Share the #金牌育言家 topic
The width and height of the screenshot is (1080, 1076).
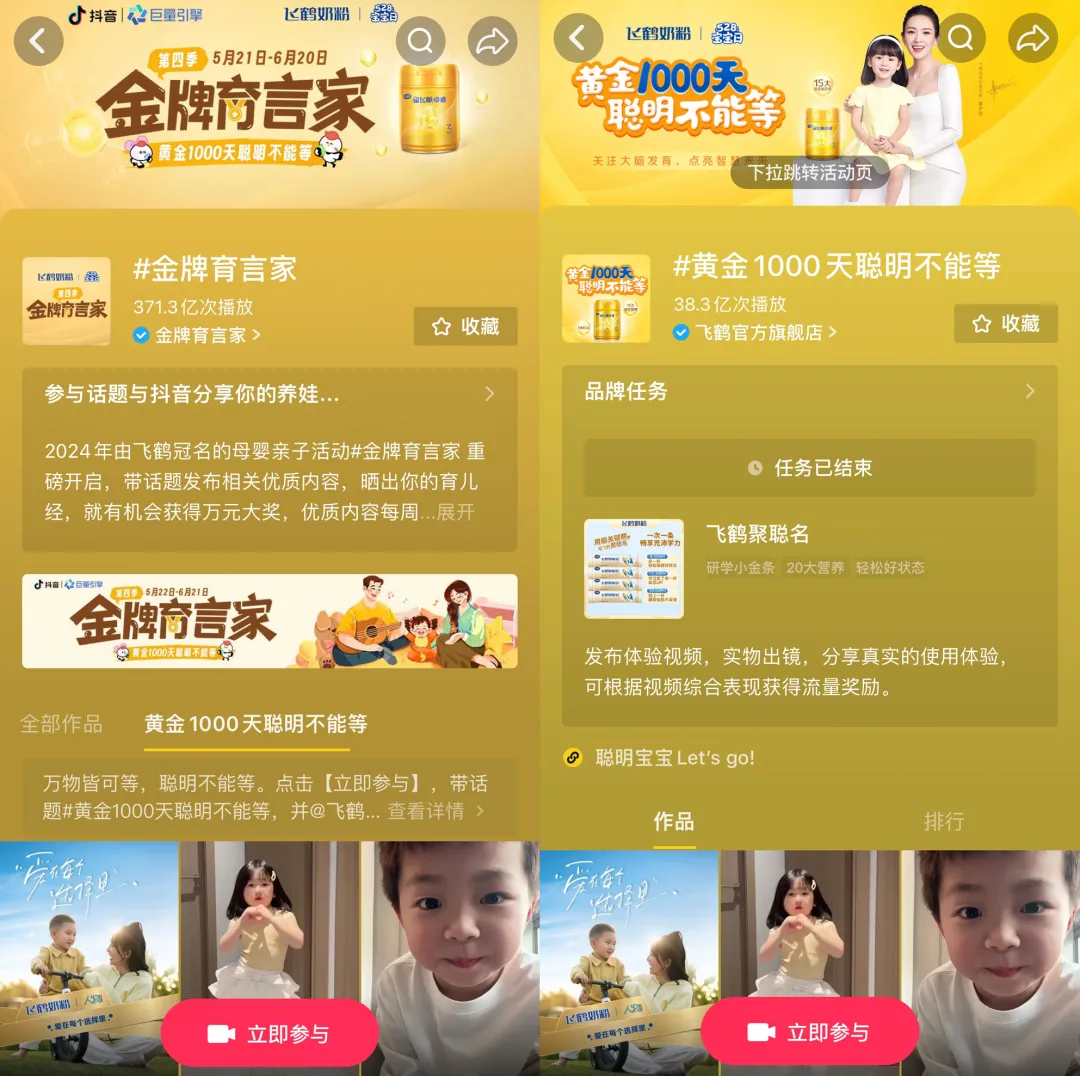pos(492,41)
